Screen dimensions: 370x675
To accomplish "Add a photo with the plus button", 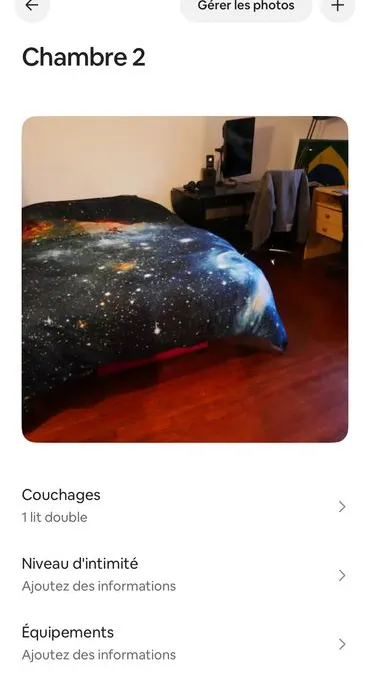I will click(338, 6).
